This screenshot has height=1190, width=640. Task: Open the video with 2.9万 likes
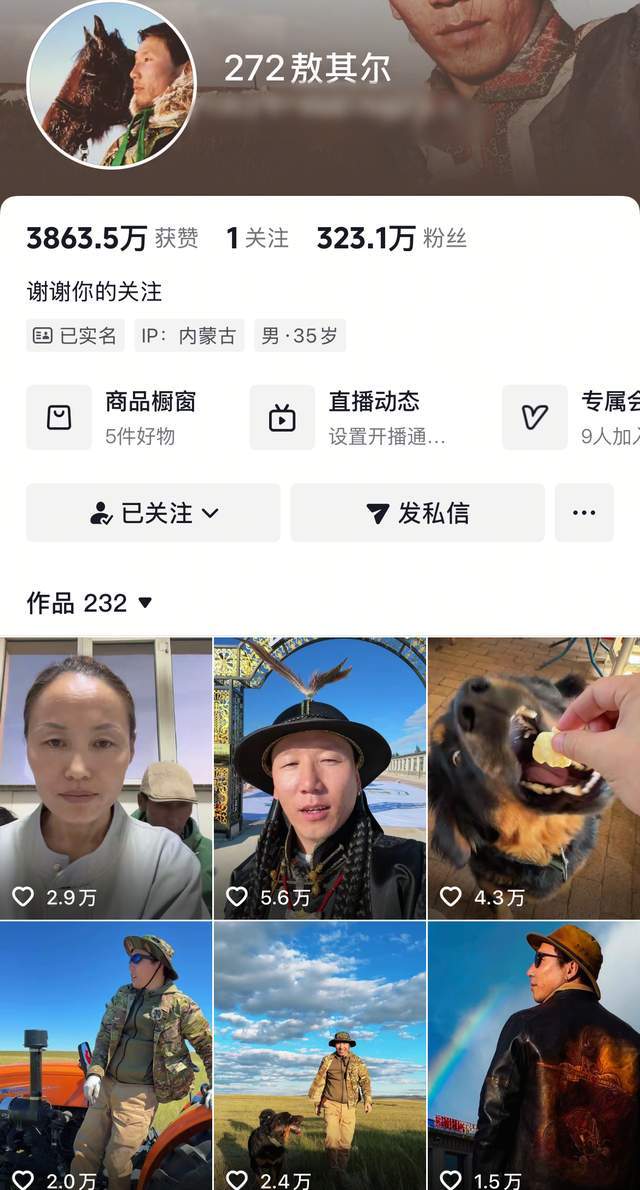[105, 778]
